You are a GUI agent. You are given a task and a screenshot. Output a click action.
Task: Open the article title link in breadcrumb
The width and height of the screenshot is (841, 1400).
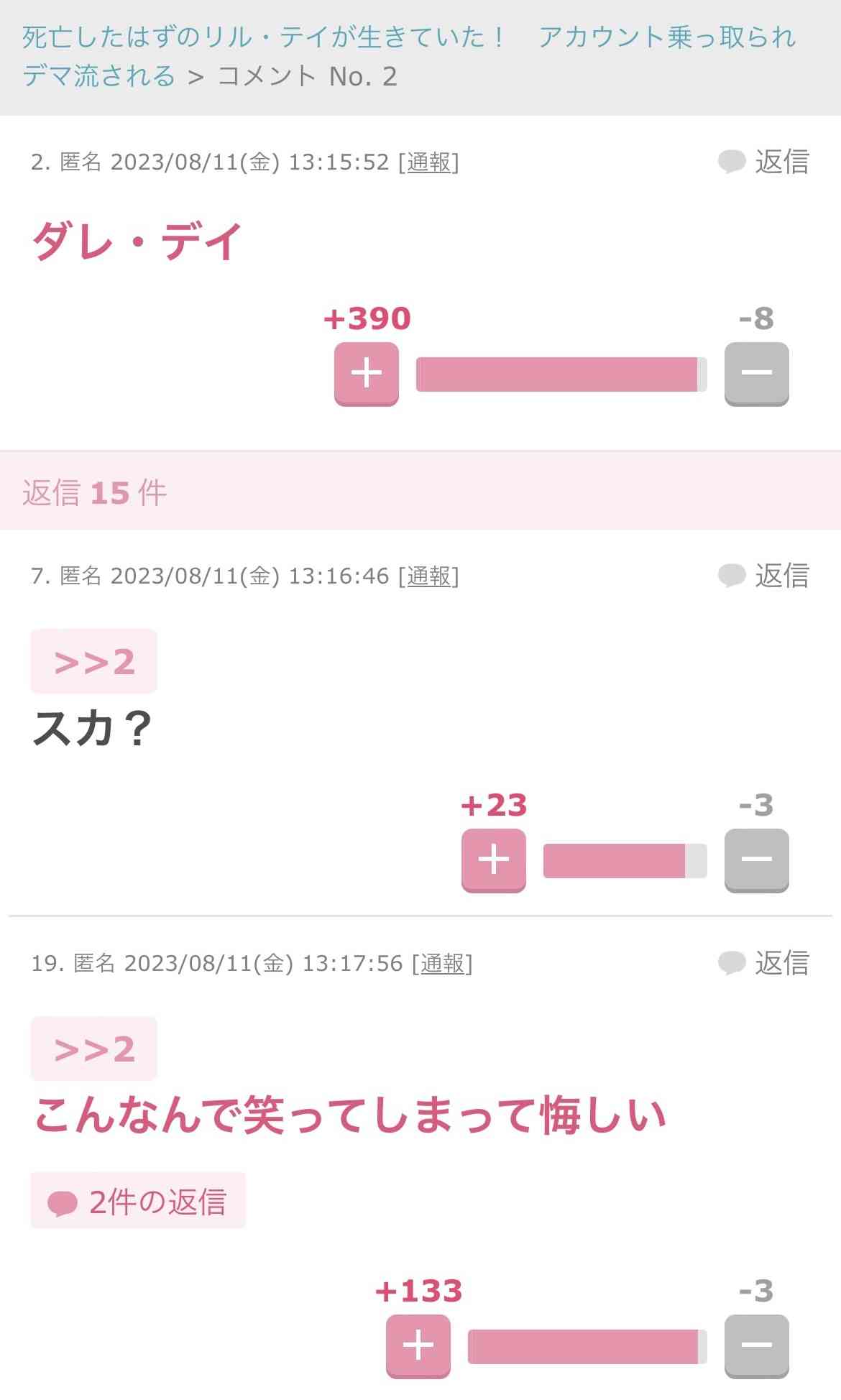pyautogui.click(x=408, y=56)
